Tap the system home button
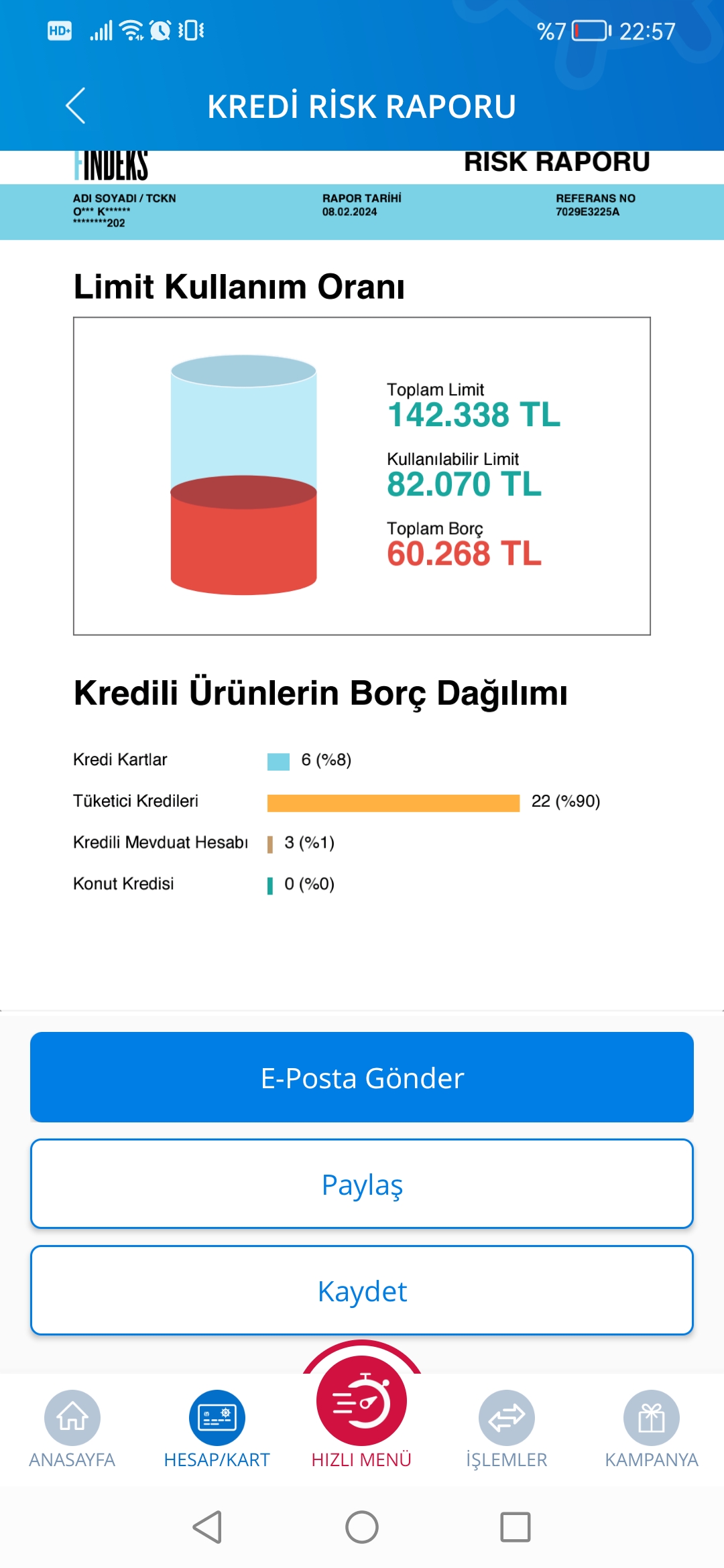724x1568 pixels. 362,1527
